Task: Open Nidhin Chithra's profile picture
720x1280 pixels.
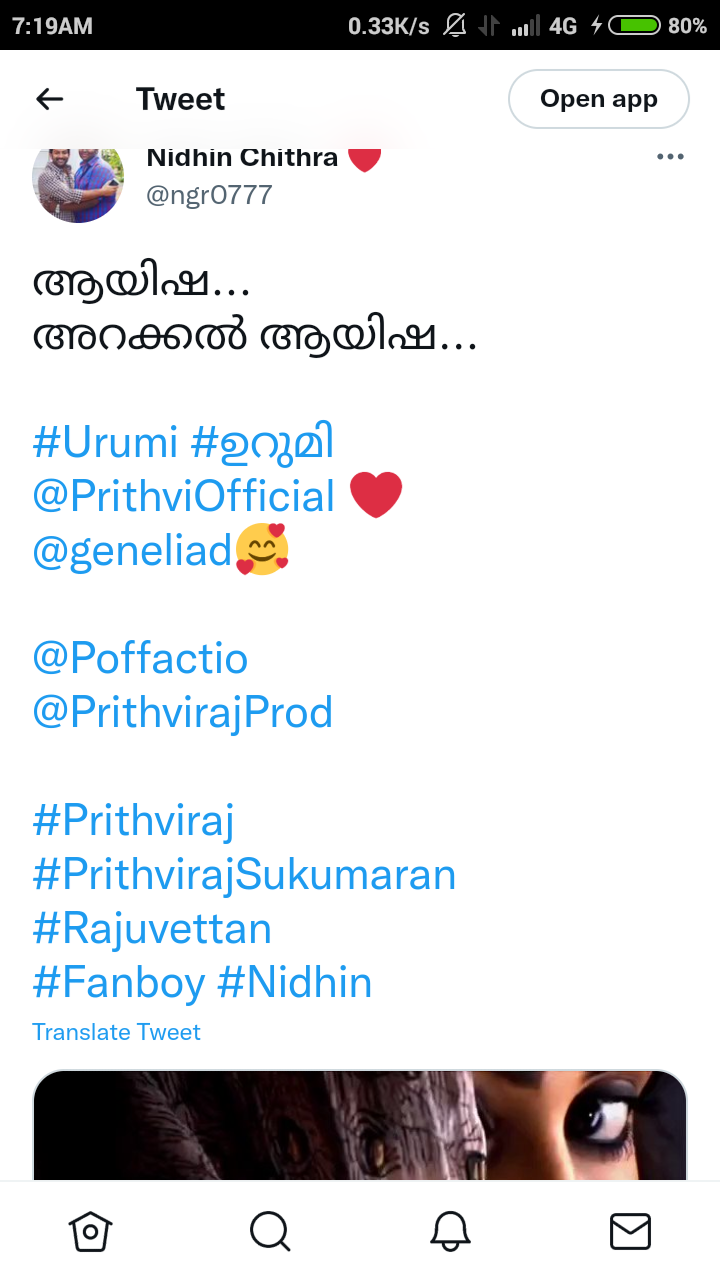Action: coord(78,180)
